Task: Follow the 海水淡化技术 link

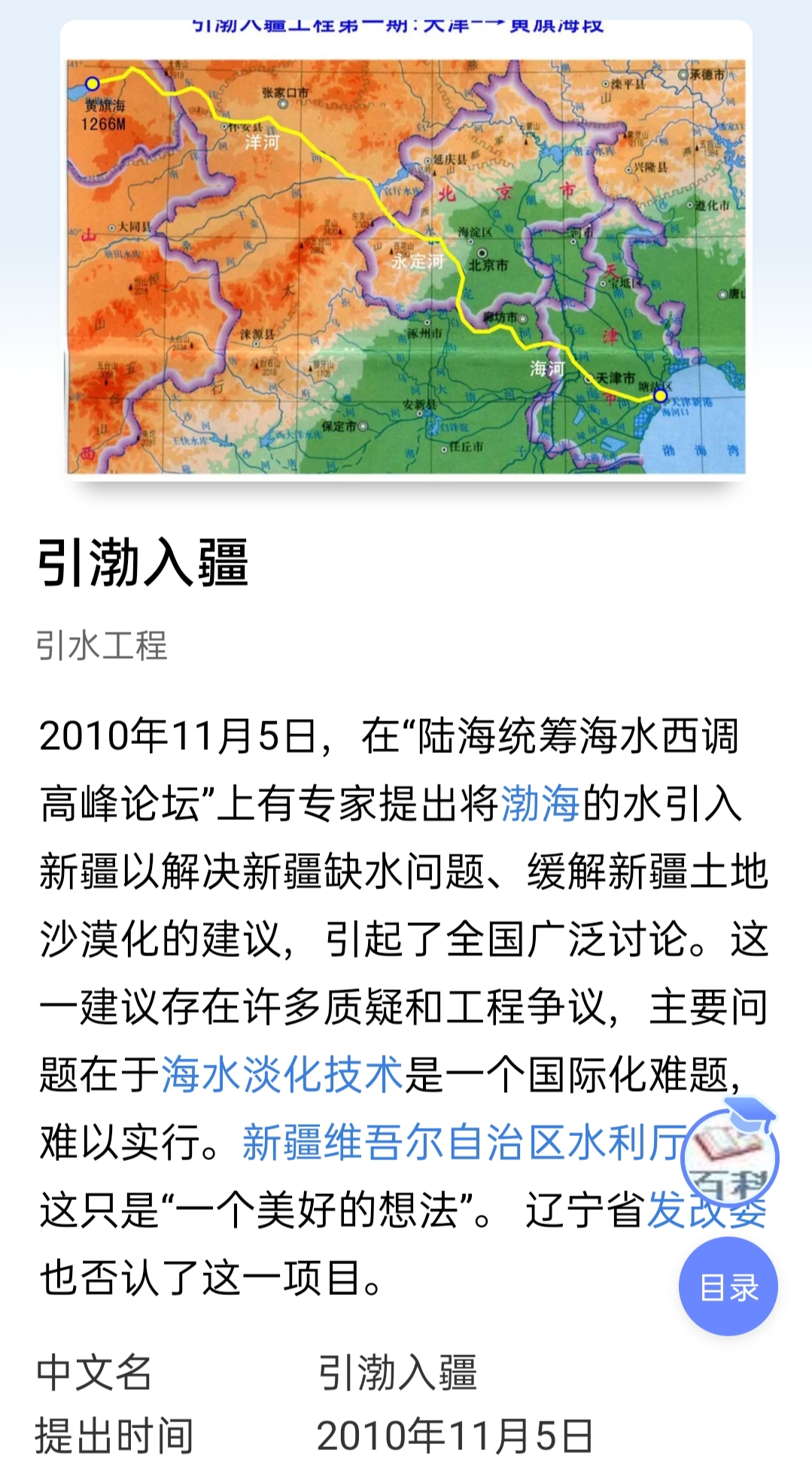Action: pos(282,1074)
